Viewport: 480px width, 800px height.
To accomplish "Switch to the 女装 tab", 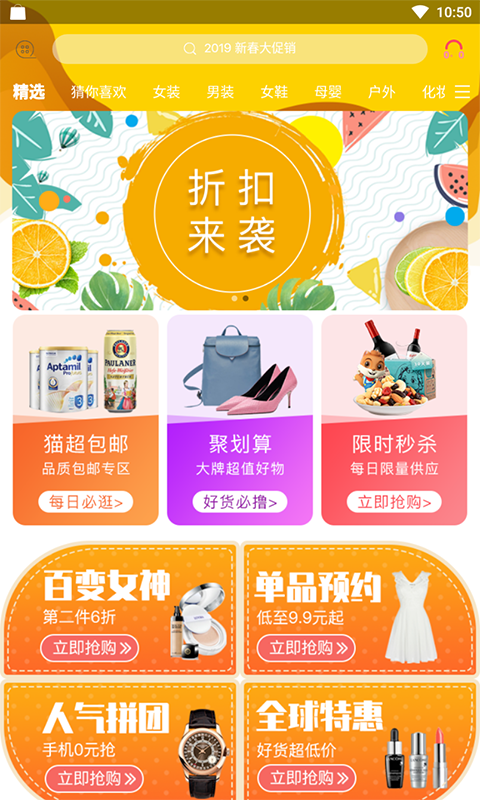I will [166, 92].
